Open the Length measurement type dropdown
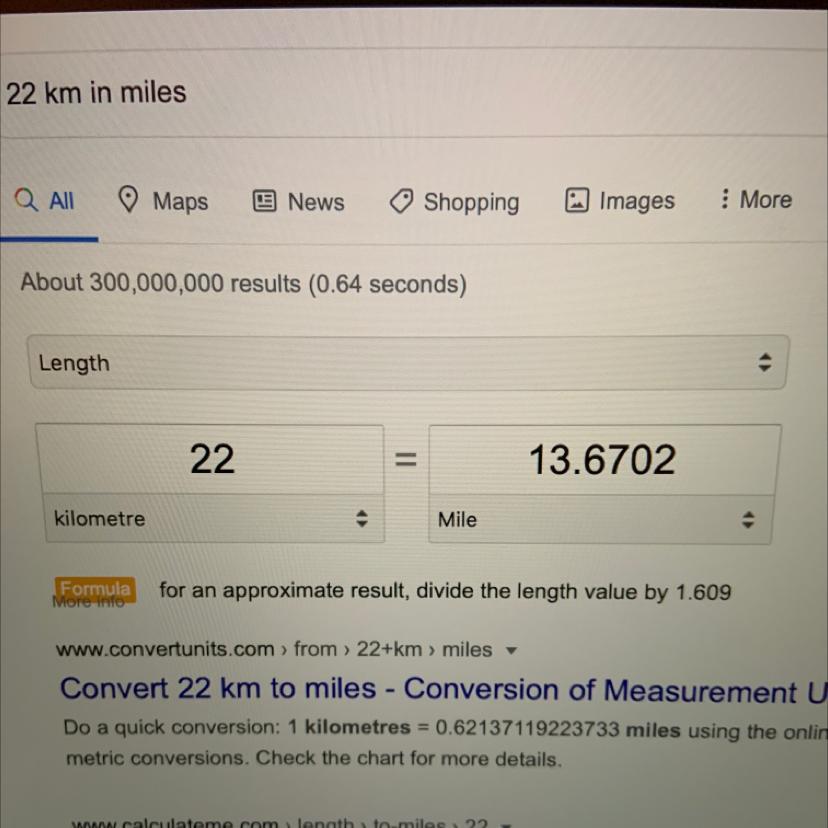 (407, 363)
